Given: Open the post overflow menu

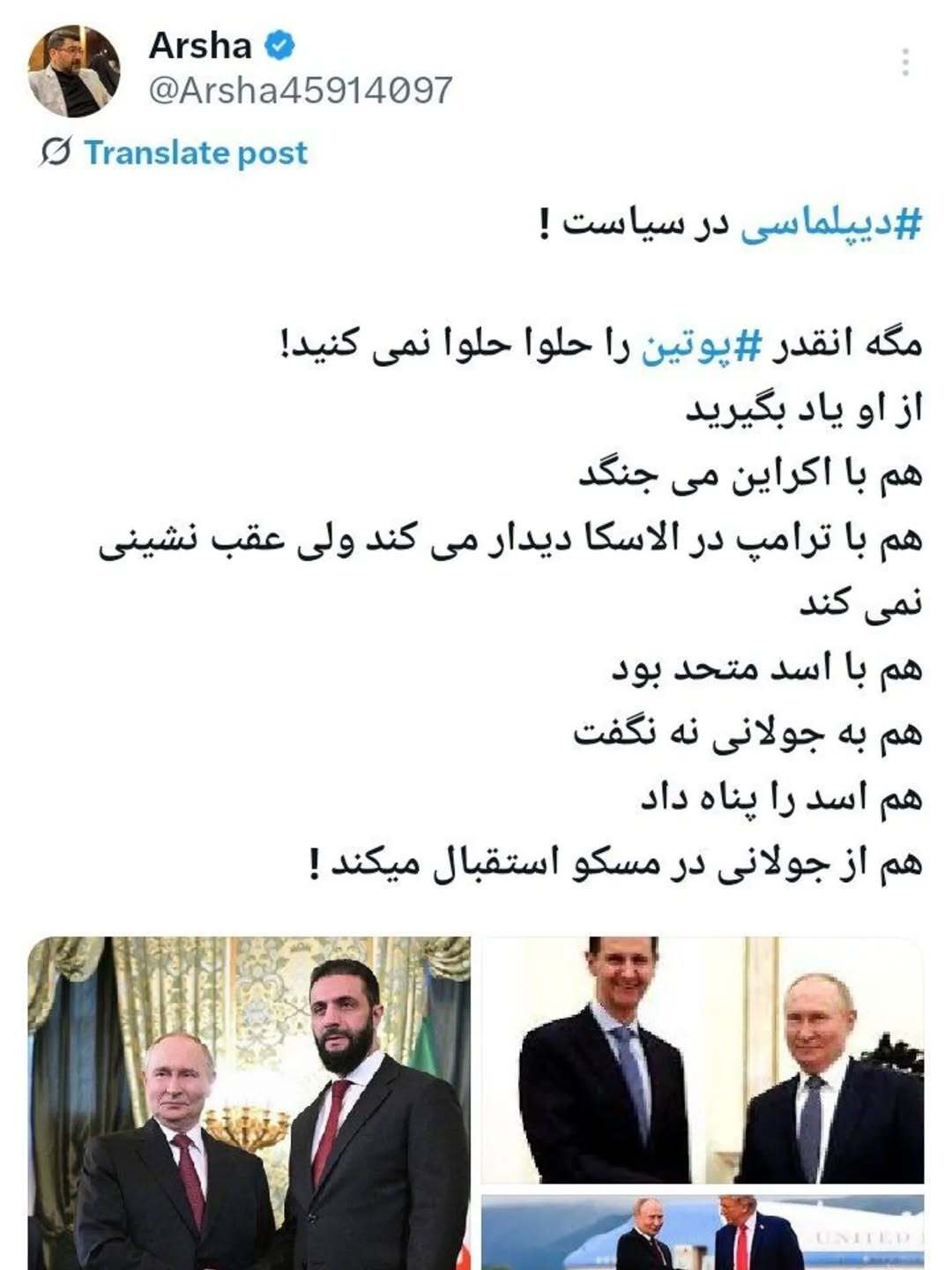Looking at the screenshot, I should click(x=905, y=63).
